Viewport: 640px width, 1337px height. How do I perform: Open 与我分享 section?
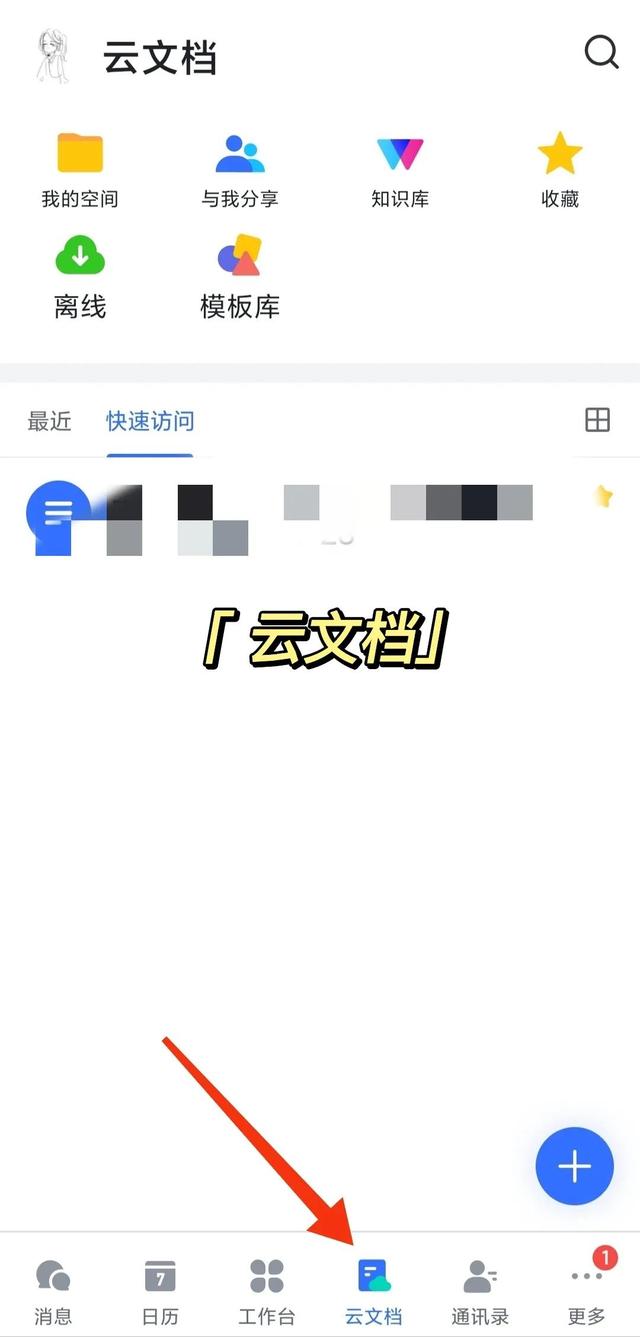tap(240, 170)
